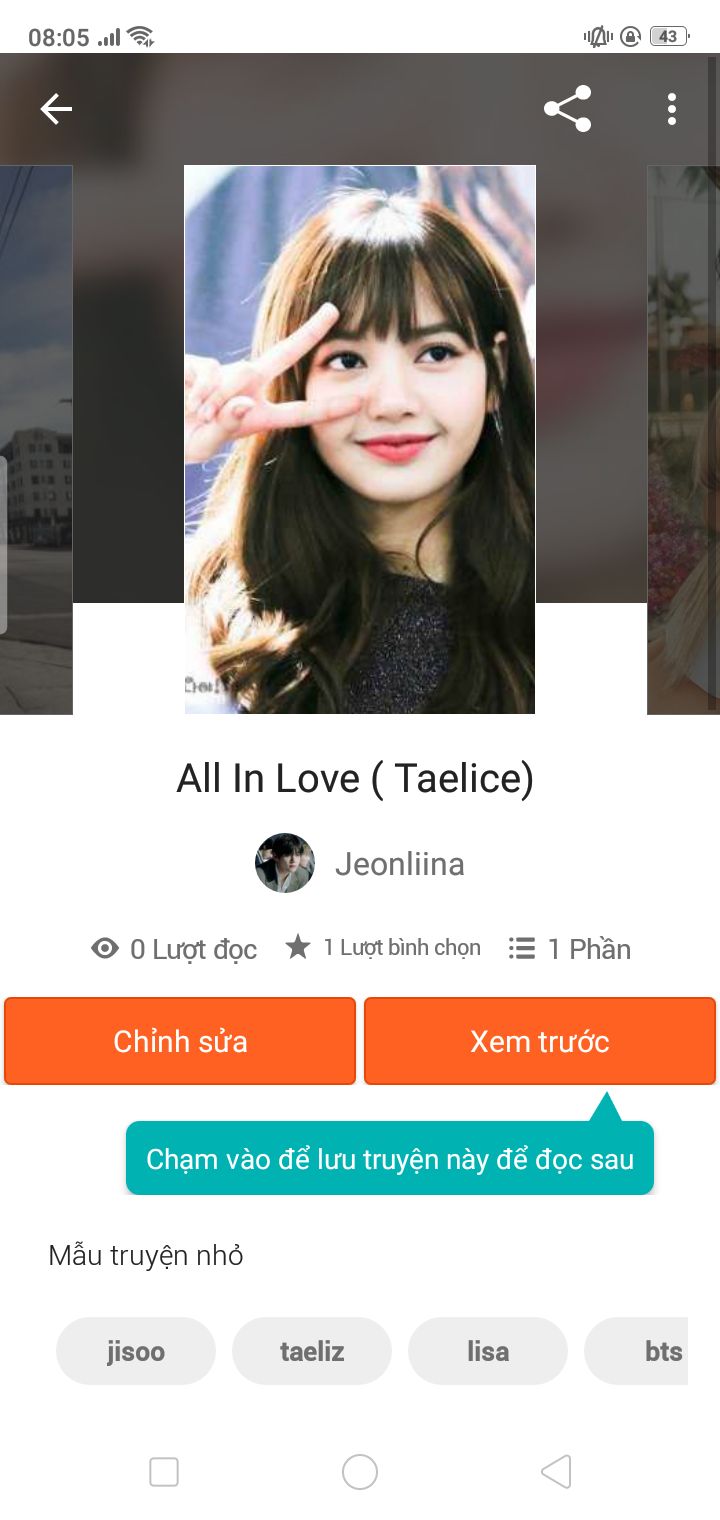The width and height of the screenshot is (720, 1520).
Task: Select the taeliz tag chip
Action: click(x=312, y=1351)
